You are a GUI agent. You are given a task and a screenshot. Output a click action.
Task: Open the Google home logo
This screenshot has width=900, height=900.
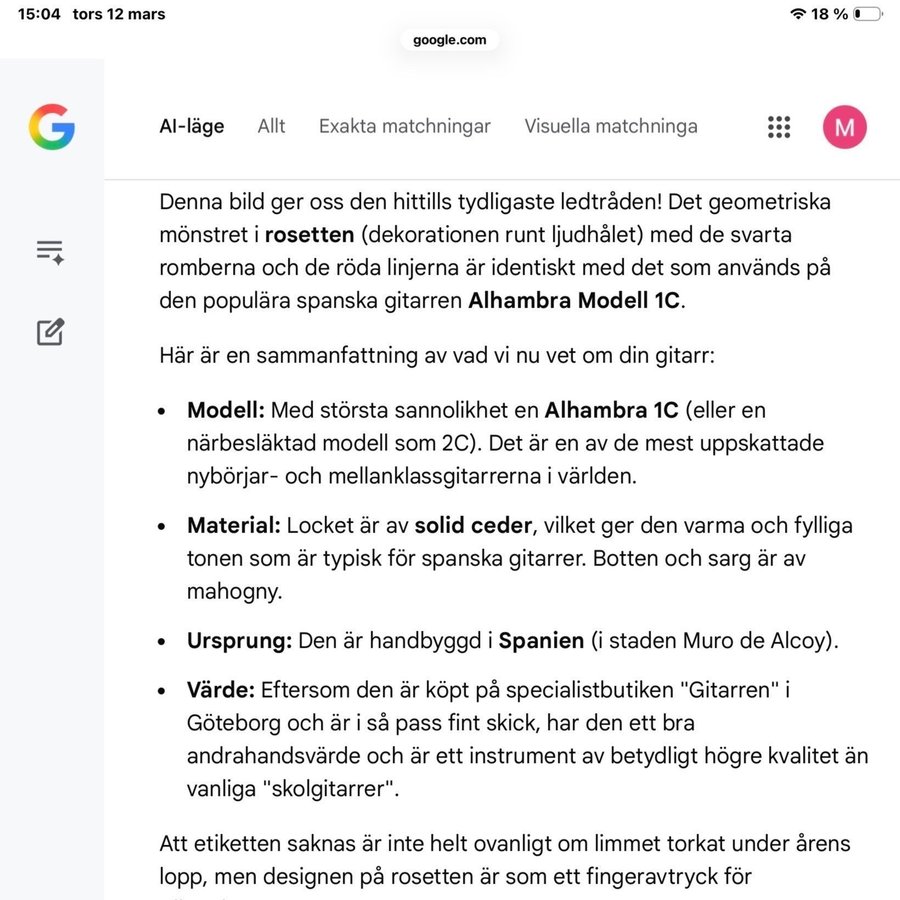point(51,127)
